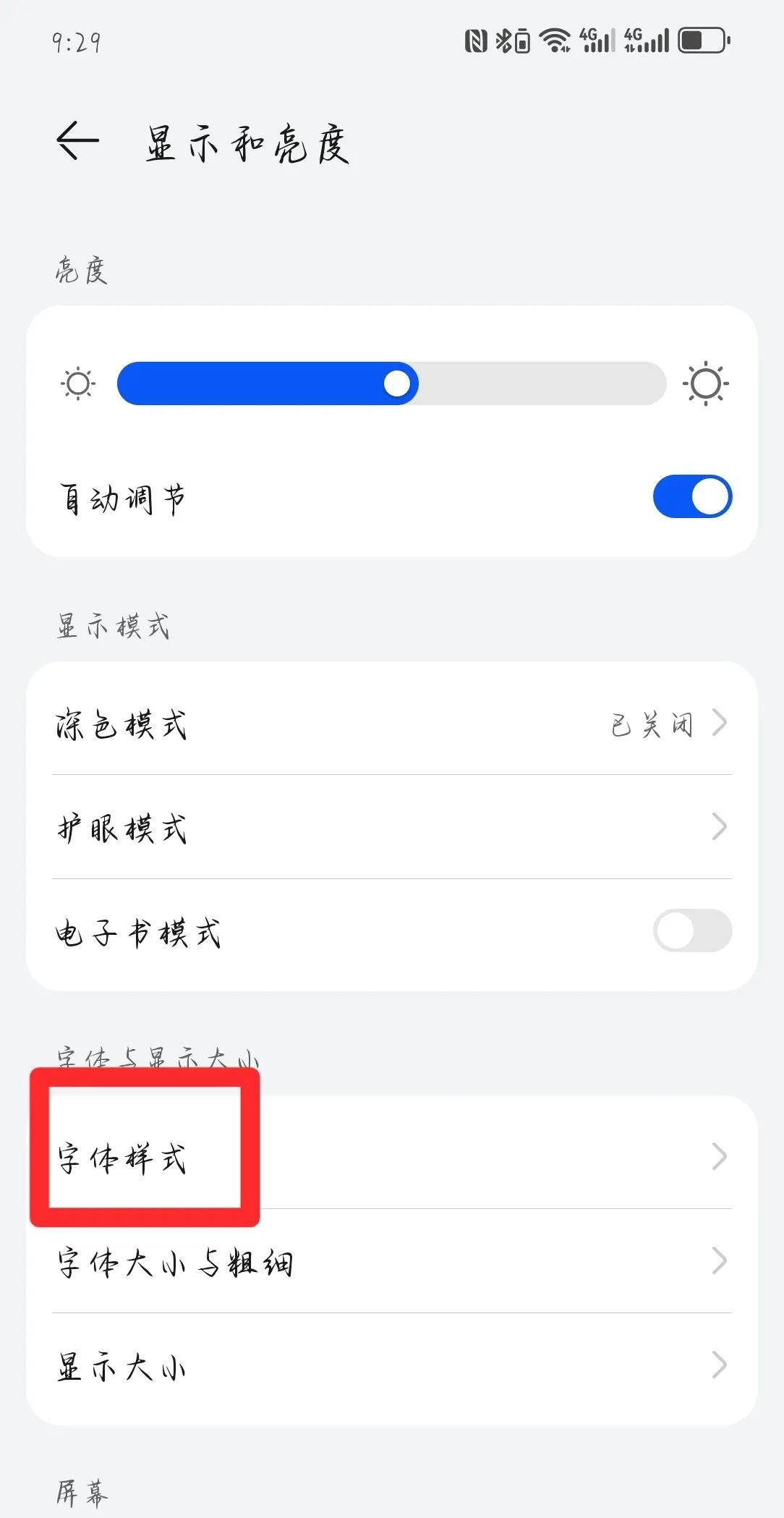
Task: Tap the small sun icon to dim brightness
Action: coord(77,383)
